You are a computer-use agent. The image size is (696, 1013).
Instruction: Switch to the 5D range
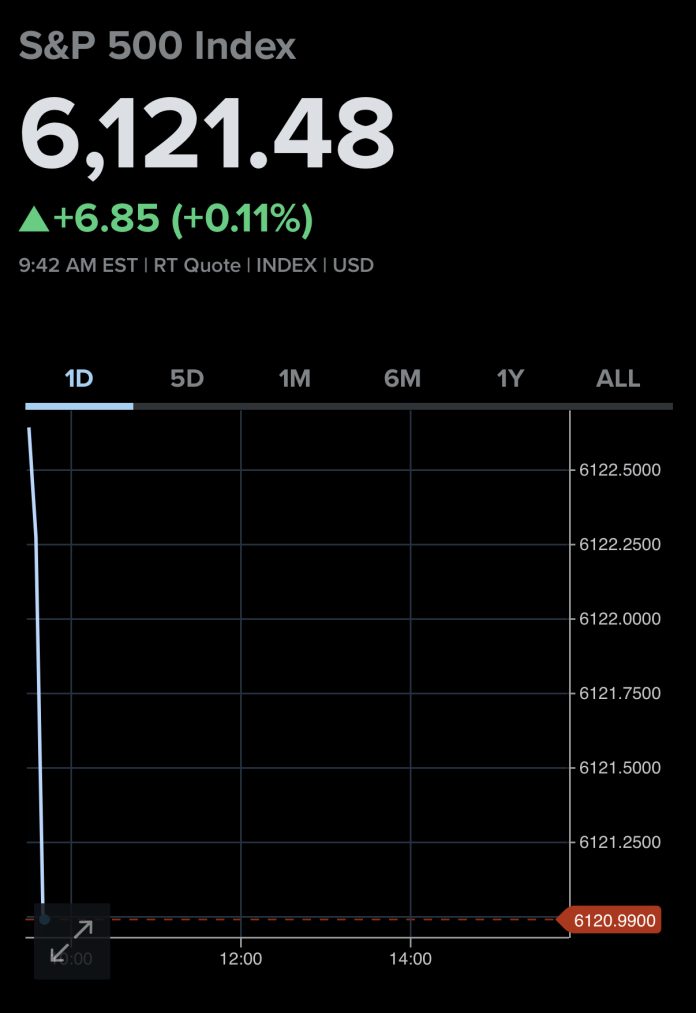187,379
